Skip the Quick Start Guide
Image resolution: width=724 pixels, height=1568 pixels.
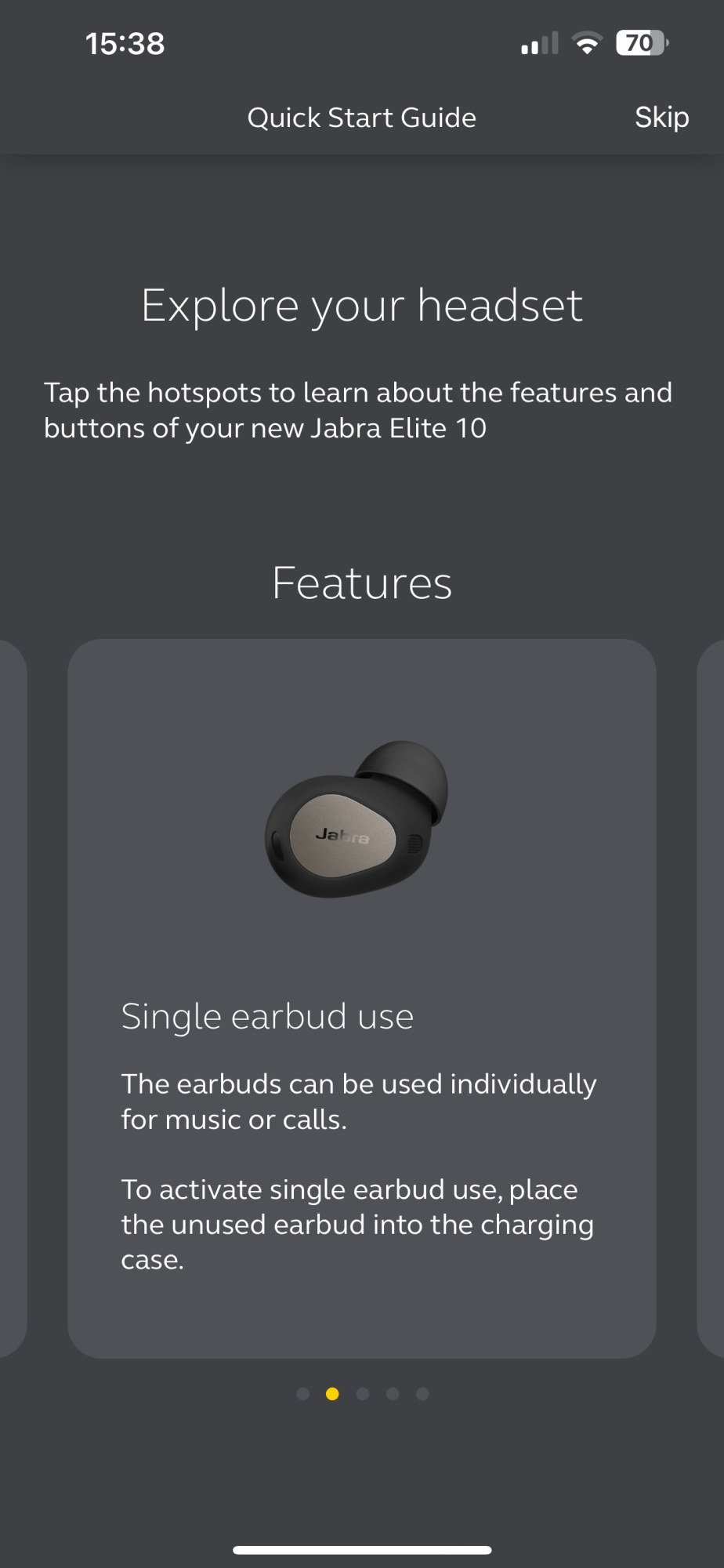click(x=661, y=118)
